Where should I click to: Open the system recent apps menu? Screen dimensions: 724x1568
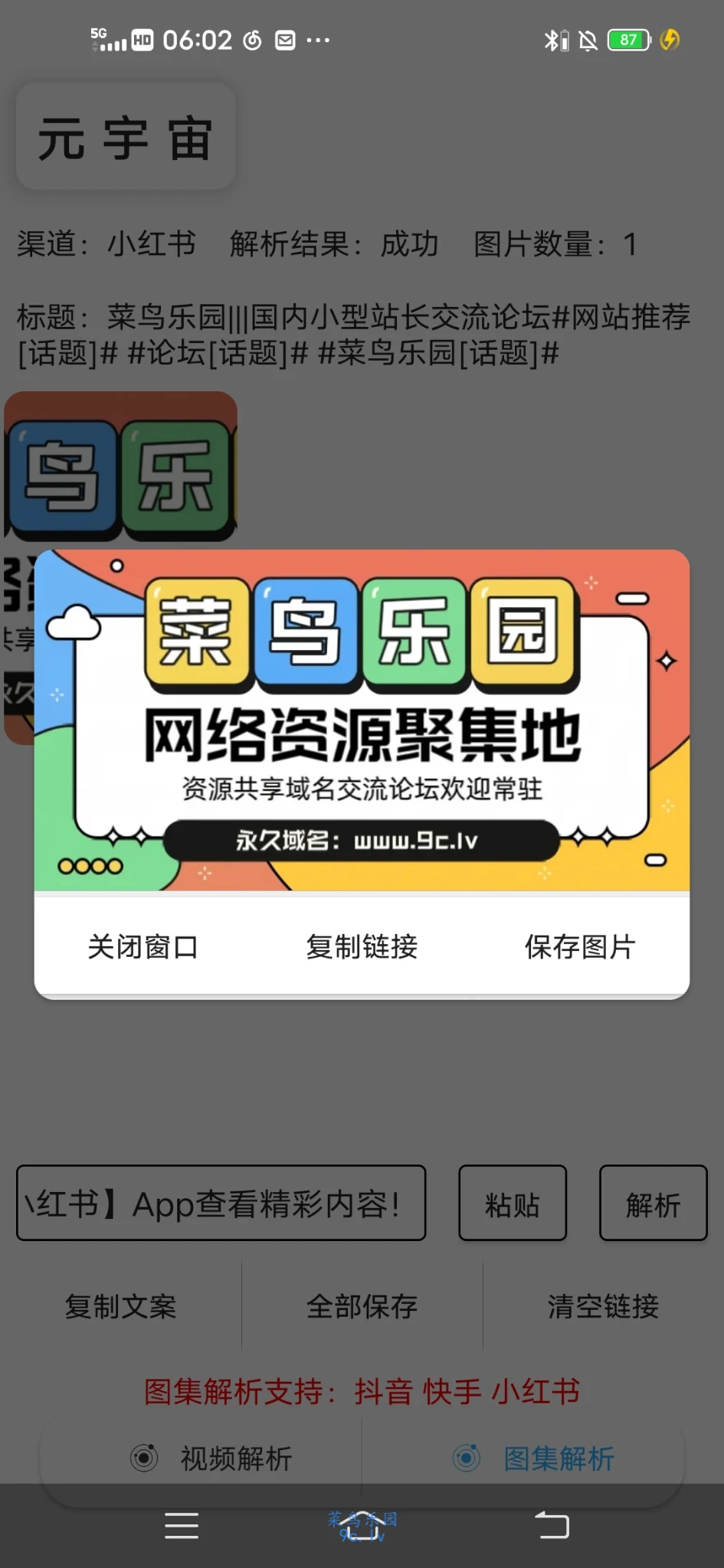point(182,1525)
